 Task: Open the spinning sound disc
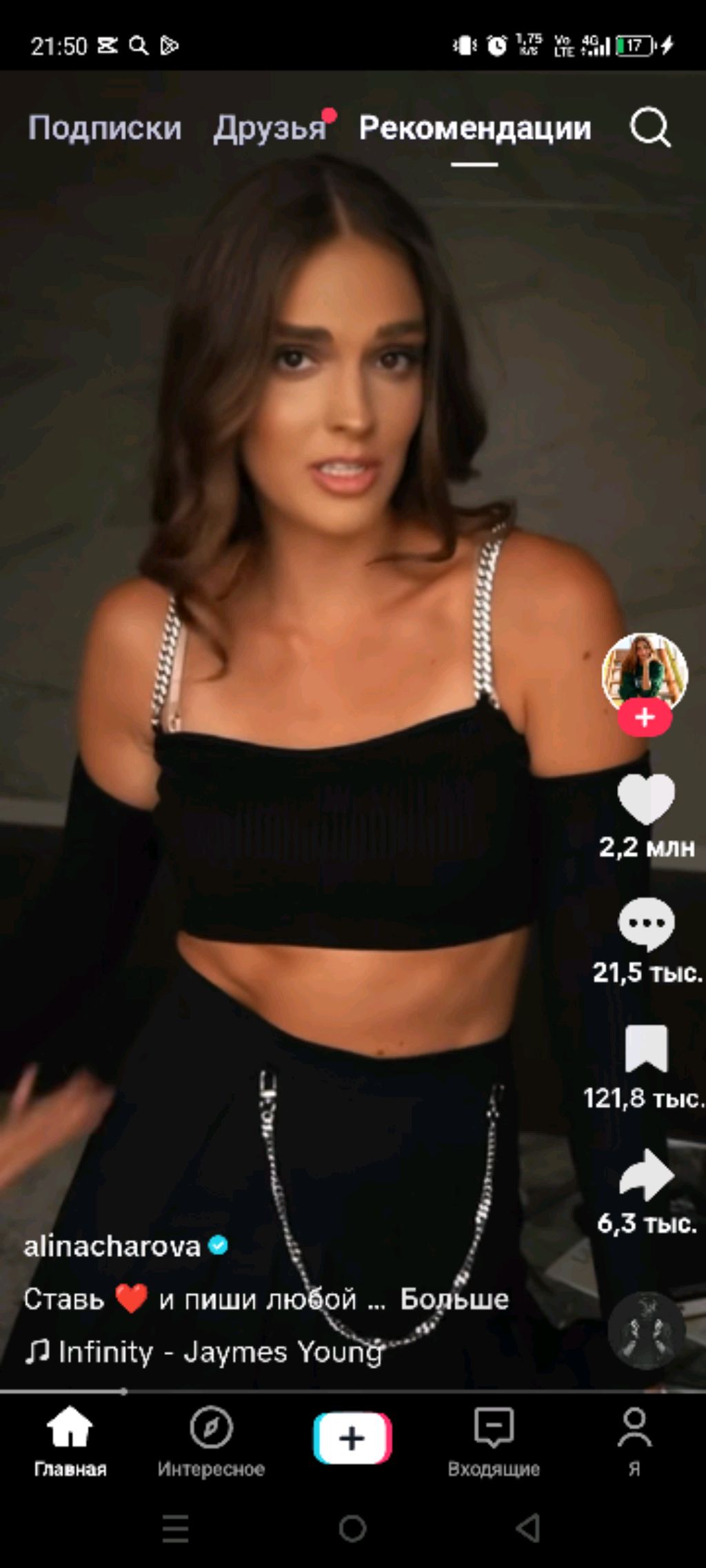click(x=646, y=1330)
